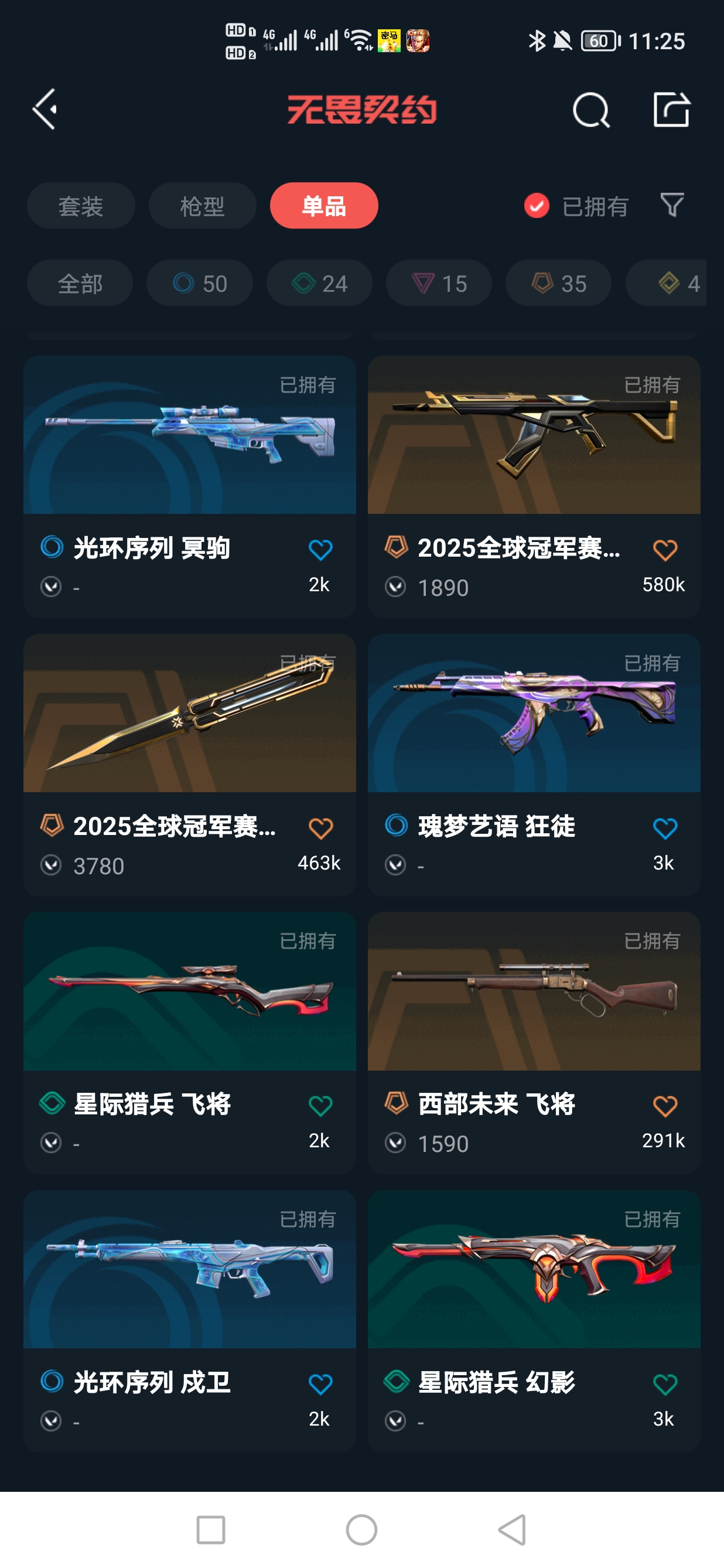
Task: Like the 星际猎兵 飞将 skin
Action: (x=320, y=1106)
